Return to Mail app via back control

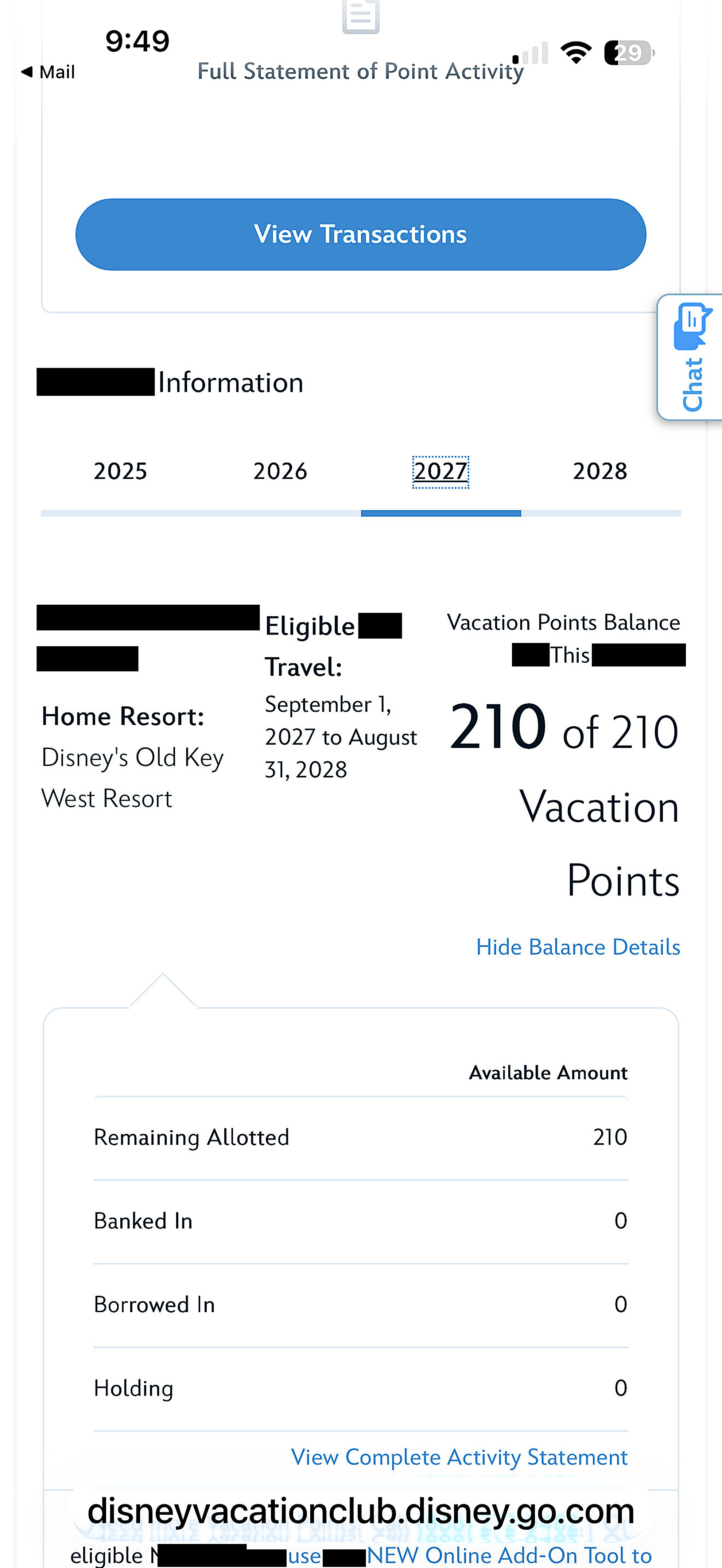click(x=49, y=72)
